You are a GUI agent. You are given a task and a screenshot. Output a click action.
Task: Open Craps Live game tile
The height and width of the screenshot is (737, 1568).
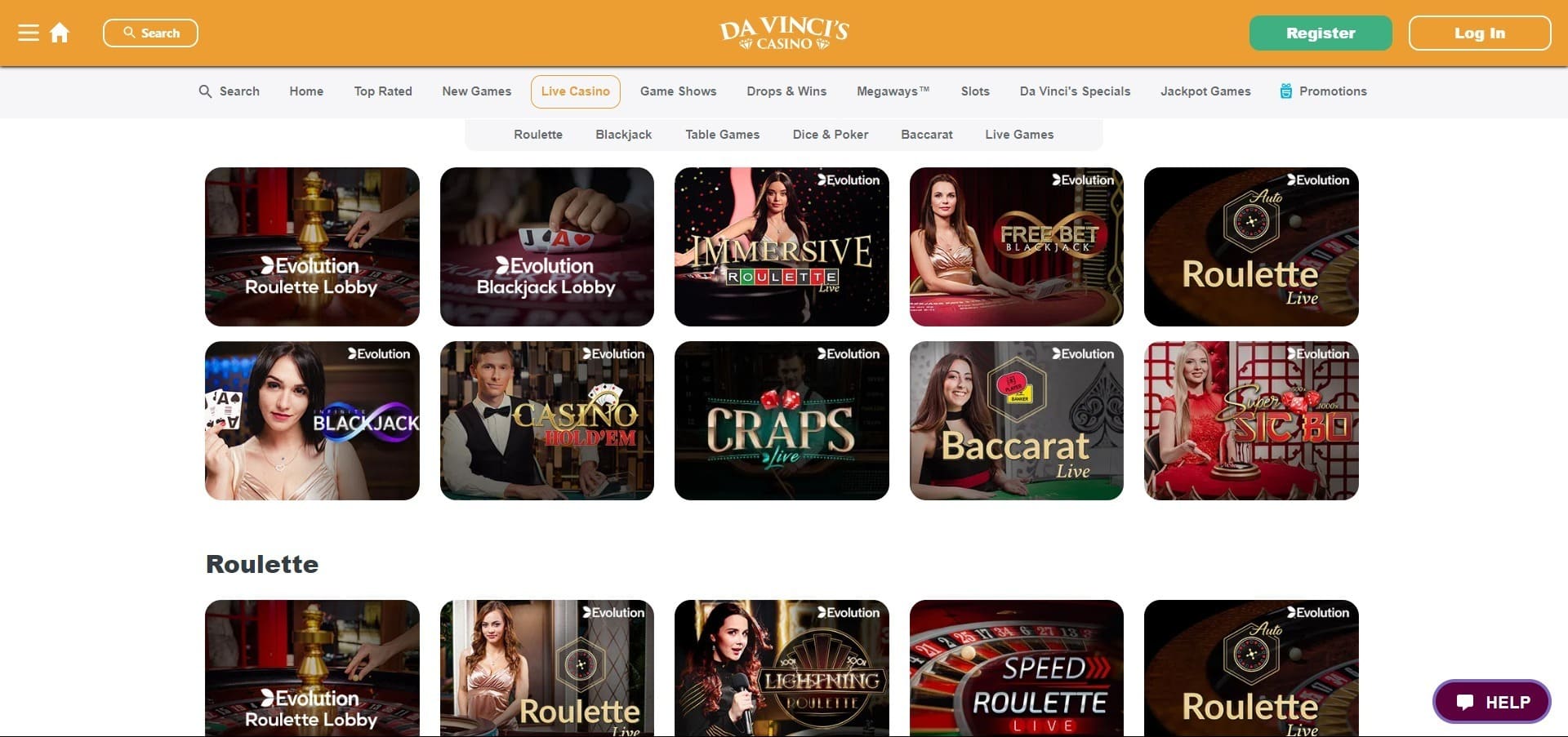click(781, 420)
